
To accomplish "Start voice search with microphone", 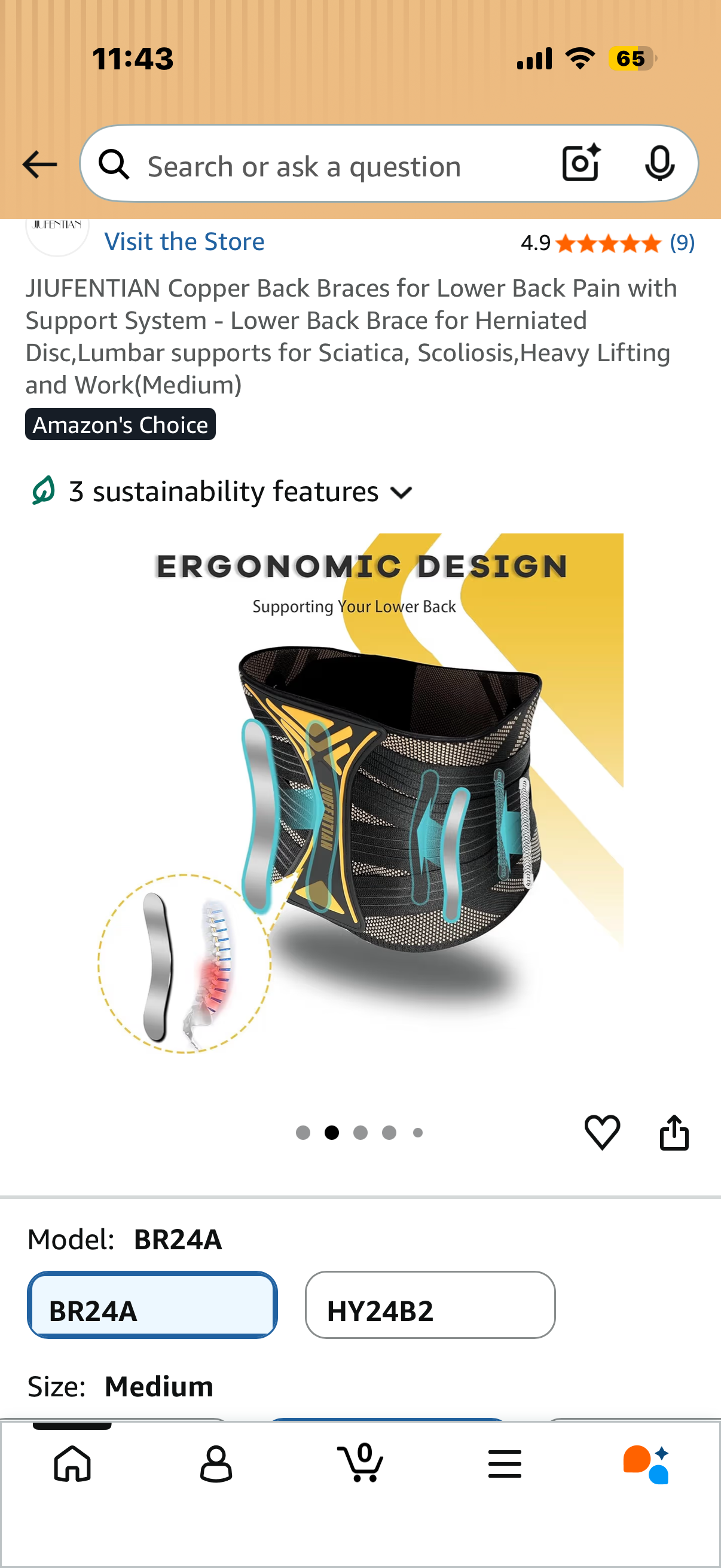I will tap(659, 164).
